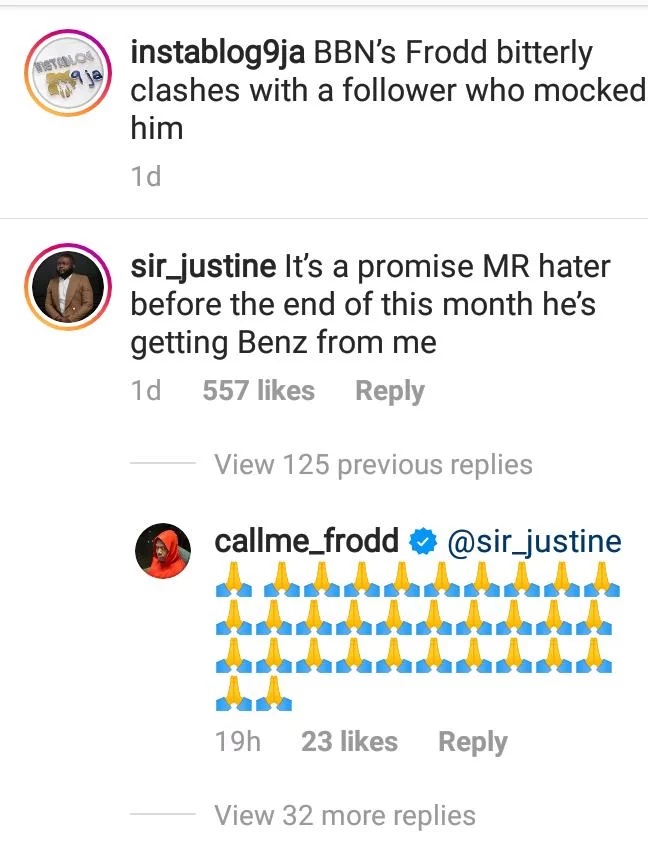
Task: Expand View 125 previous replies
Action: pos(373,465)
